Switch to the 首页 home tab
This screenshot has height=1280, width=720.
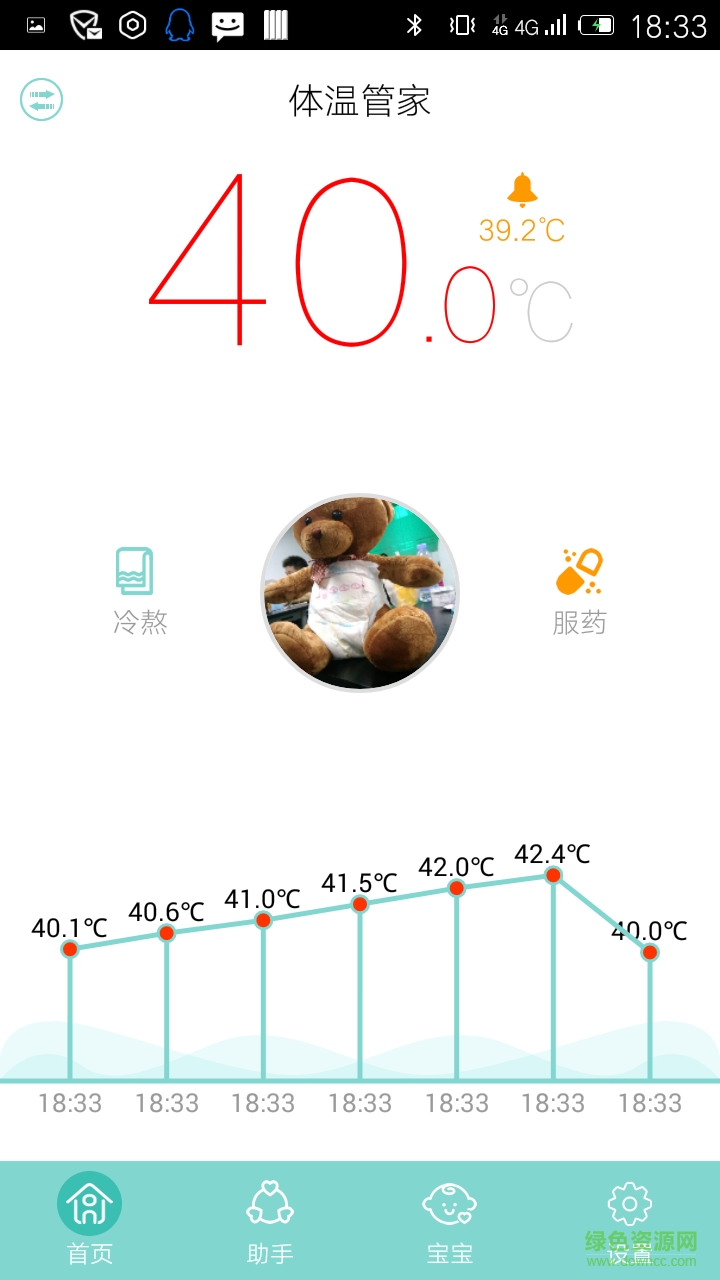[90, 1220]
